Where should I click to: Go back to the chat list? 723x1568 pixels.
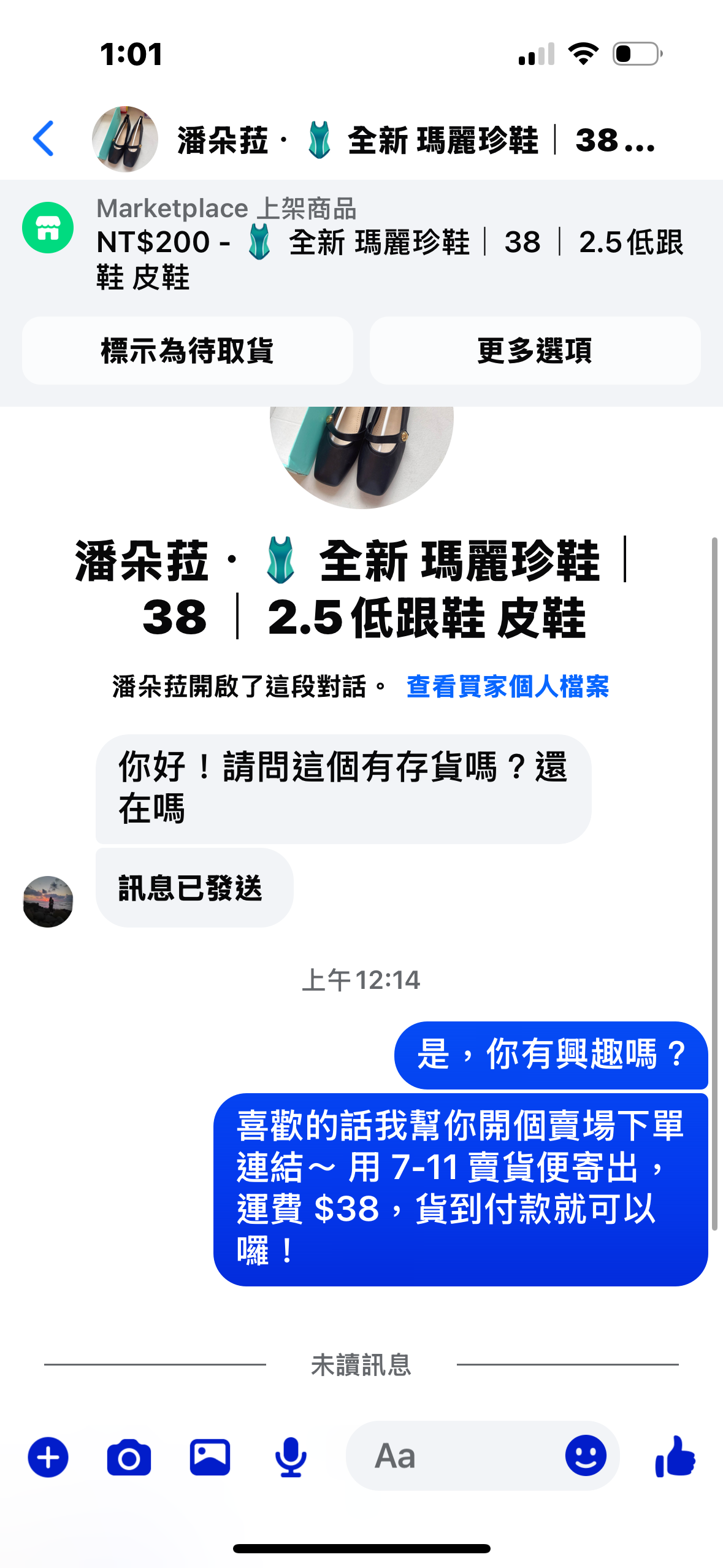pyautogui.click(x=44, y=139)
